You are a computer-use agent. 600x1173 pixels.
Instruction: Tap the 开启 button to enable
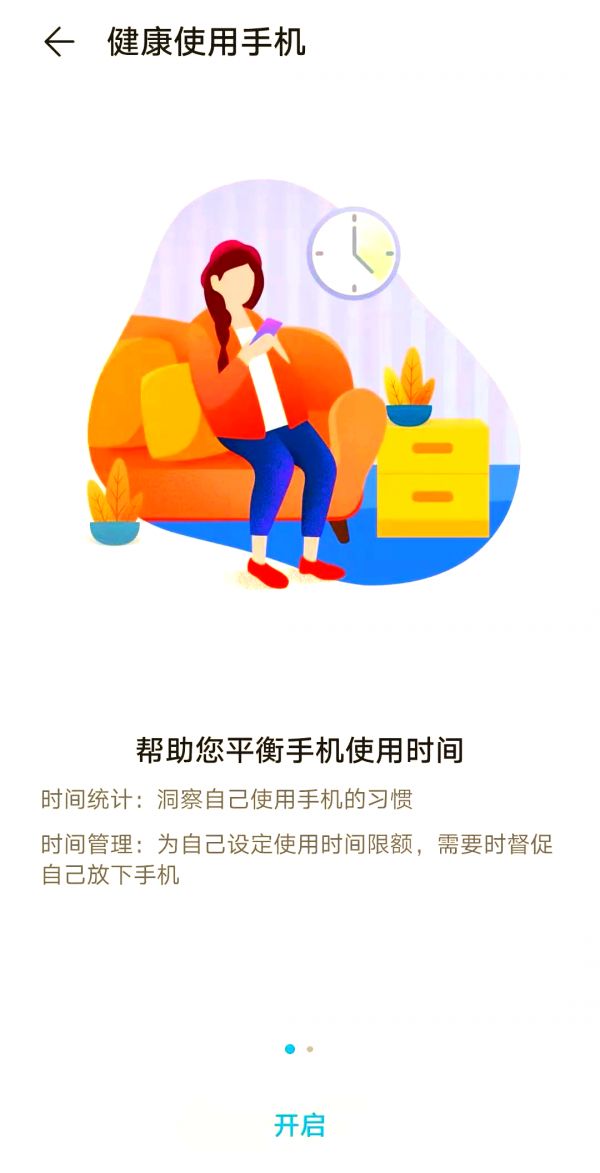tap(299, 1124)
